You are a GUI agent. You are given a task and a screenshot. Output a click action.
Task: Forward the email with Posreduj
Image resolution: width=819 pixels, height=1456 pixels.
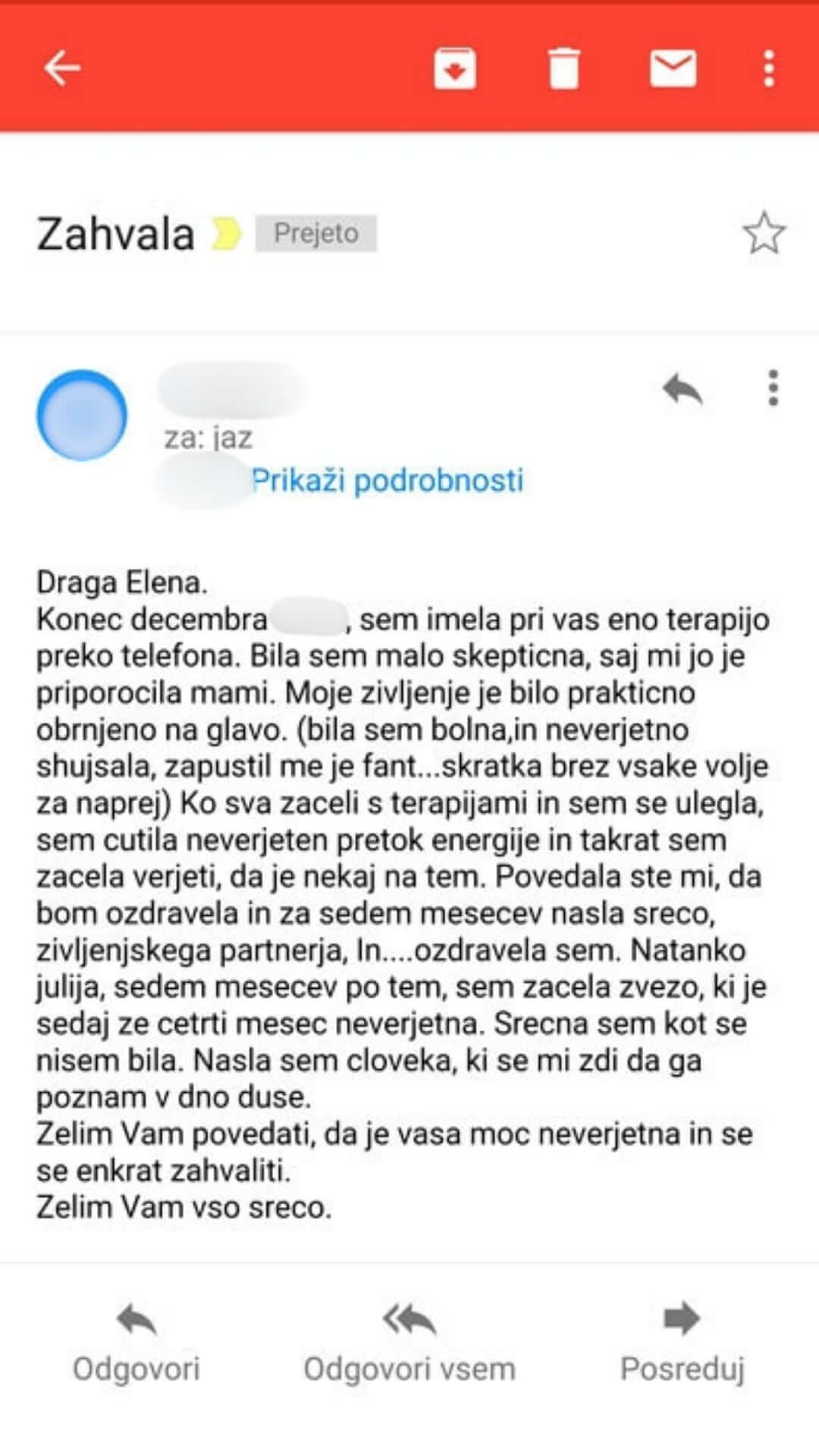tap(682, 1343)
